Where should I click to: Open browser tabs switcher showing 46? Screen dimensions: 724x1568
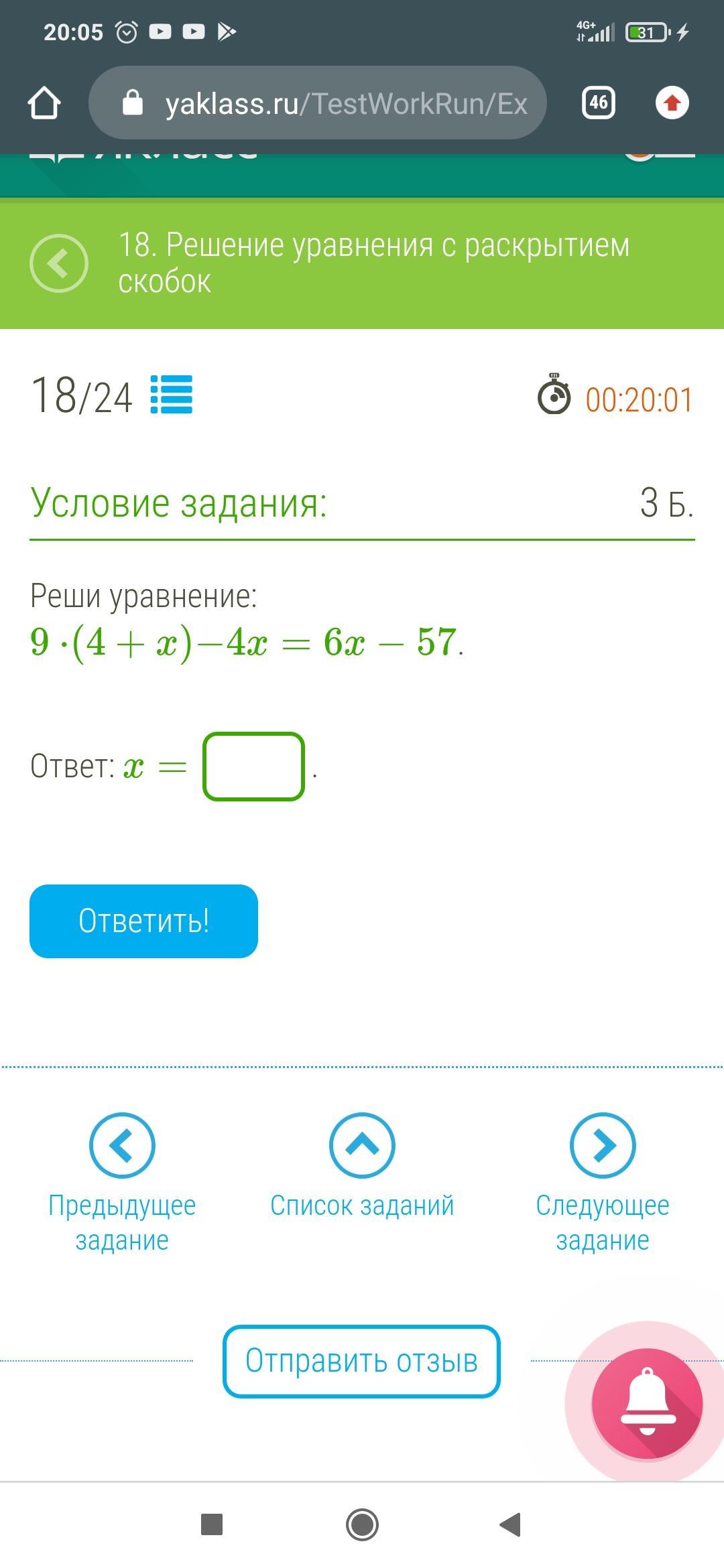[598, 103]
